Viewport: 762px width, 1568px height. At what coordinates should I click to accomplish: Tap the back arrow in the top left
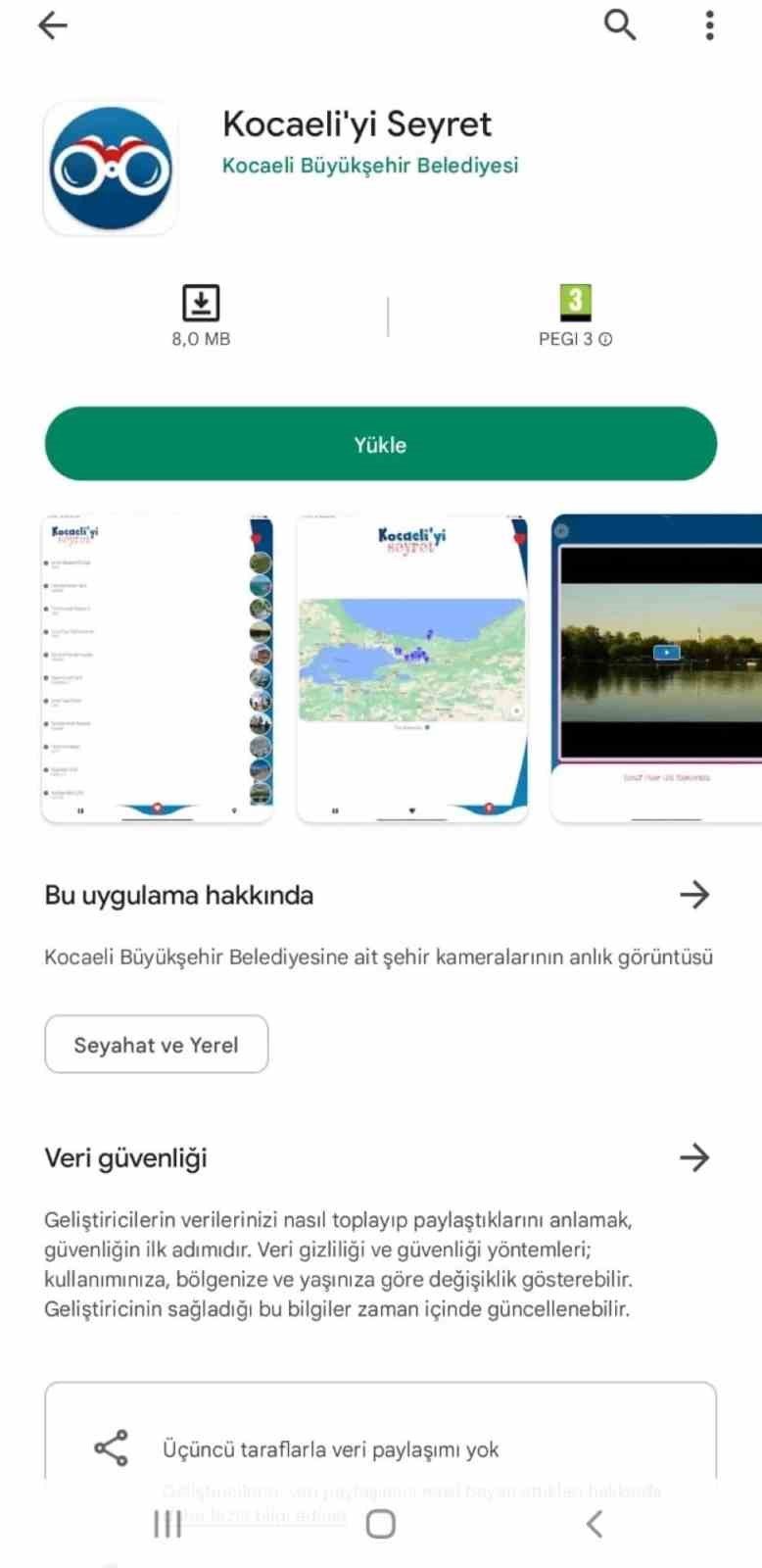click(52, 26)
